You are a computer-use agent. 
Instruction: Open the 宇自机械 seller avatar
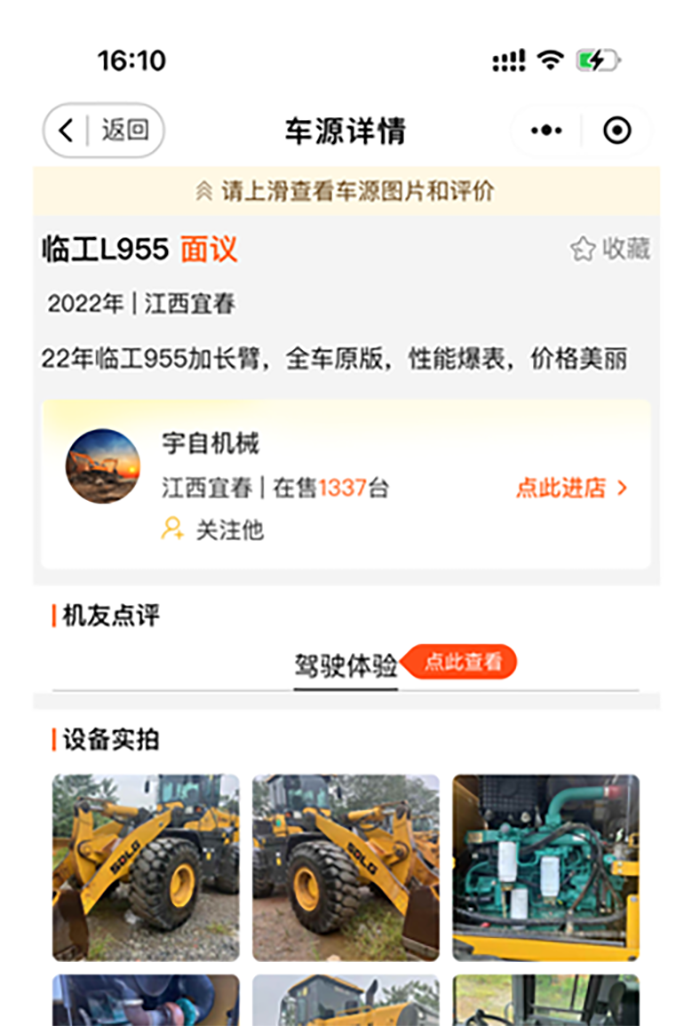pyautogui.click(x=103, y=466)
